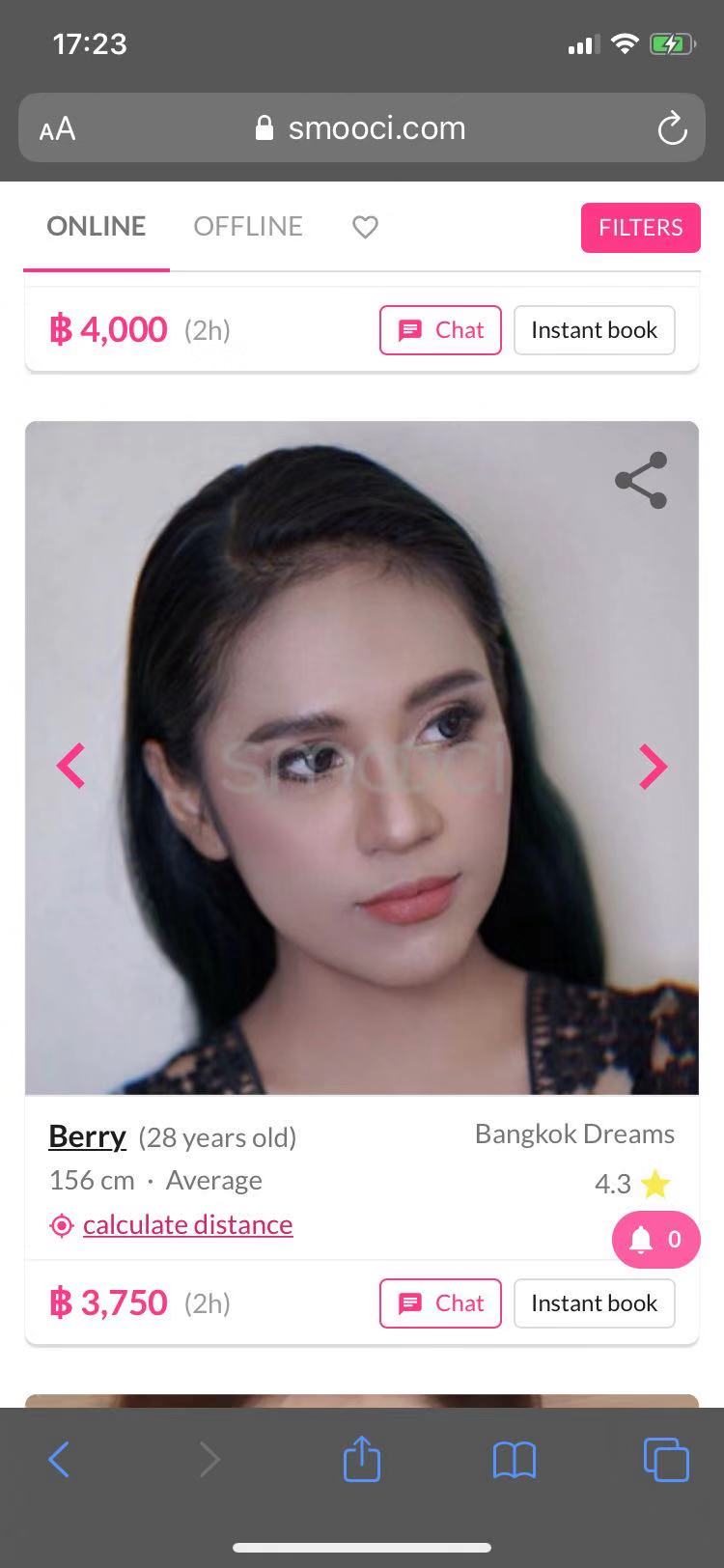724x1568 pixels.
Task: Select the ONLINE tab
Action: pos(97,226)
